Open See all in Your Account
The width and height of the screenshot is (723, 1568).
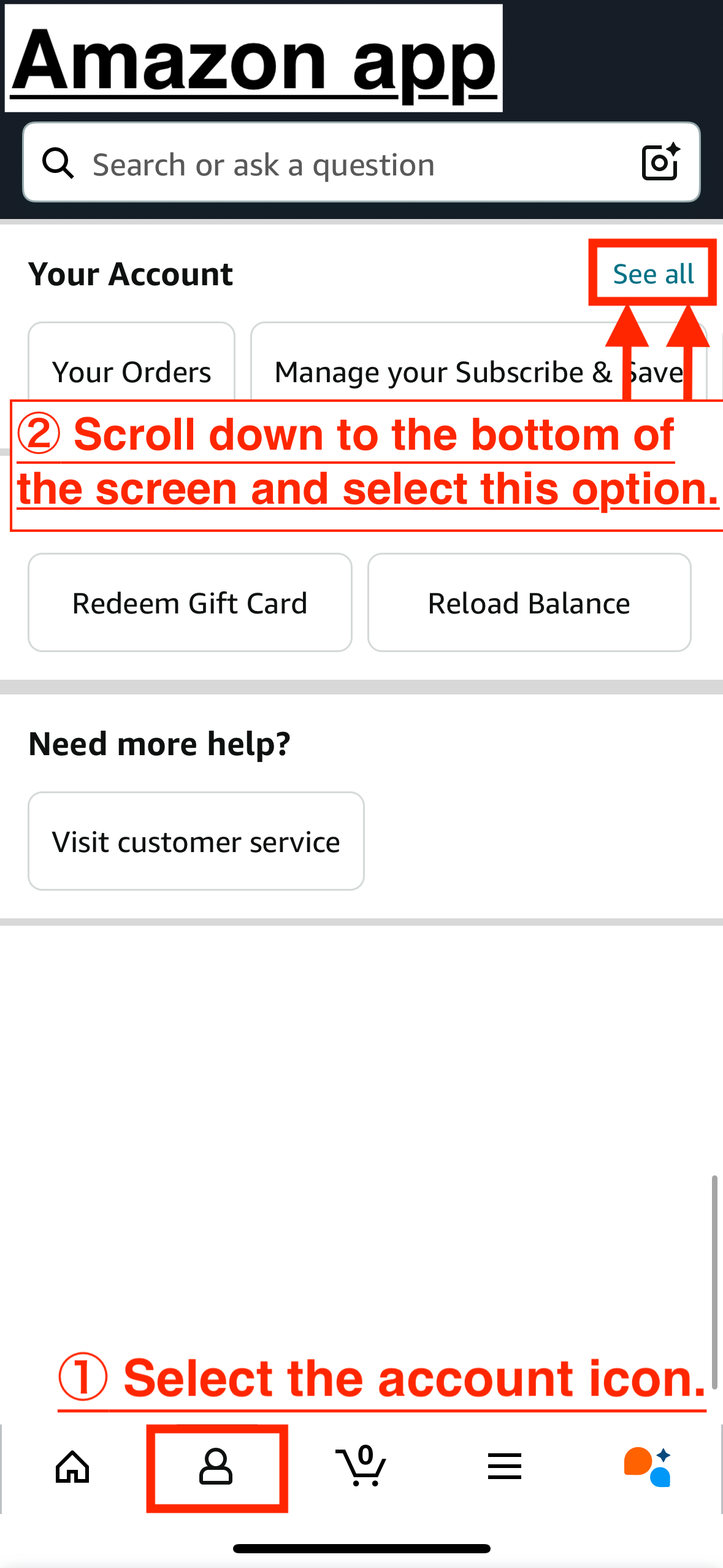coord(653,274)
